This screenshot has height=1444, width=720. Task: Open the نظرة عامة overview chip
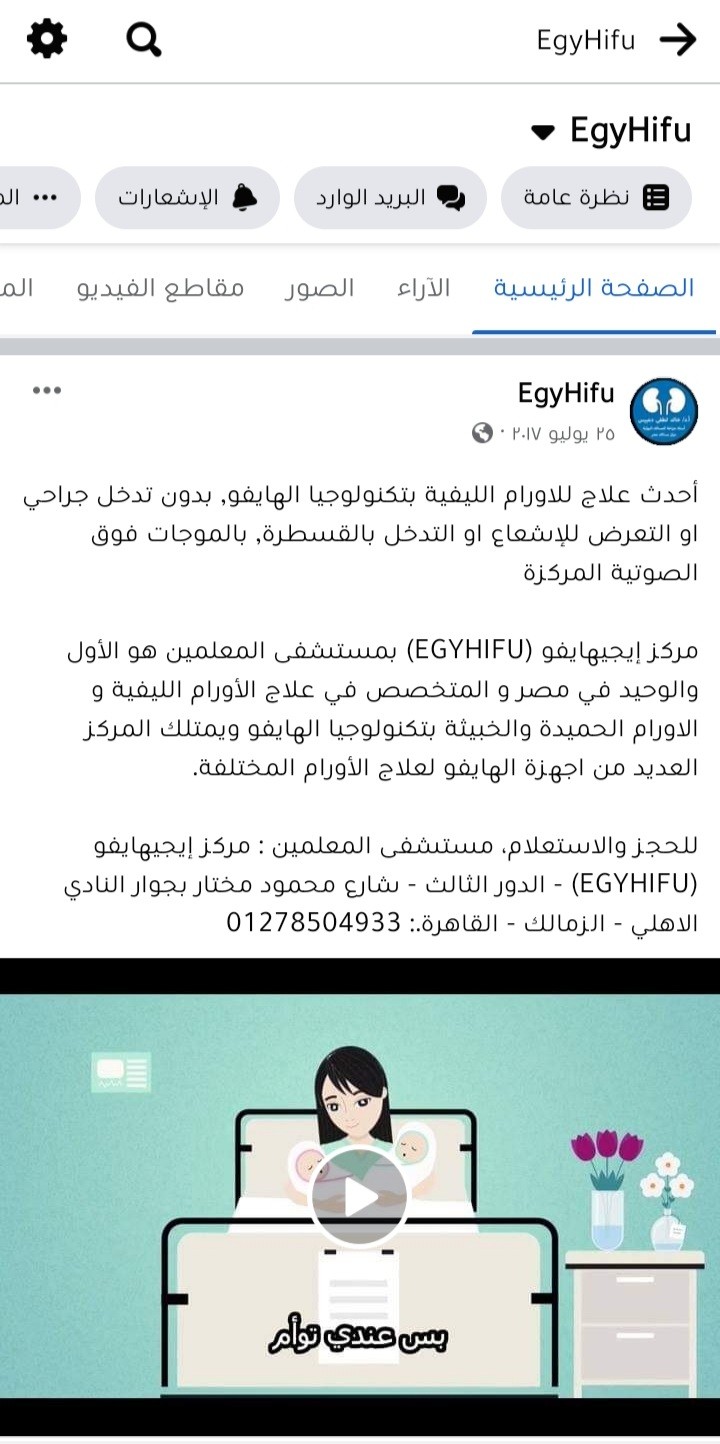(596, 197)
